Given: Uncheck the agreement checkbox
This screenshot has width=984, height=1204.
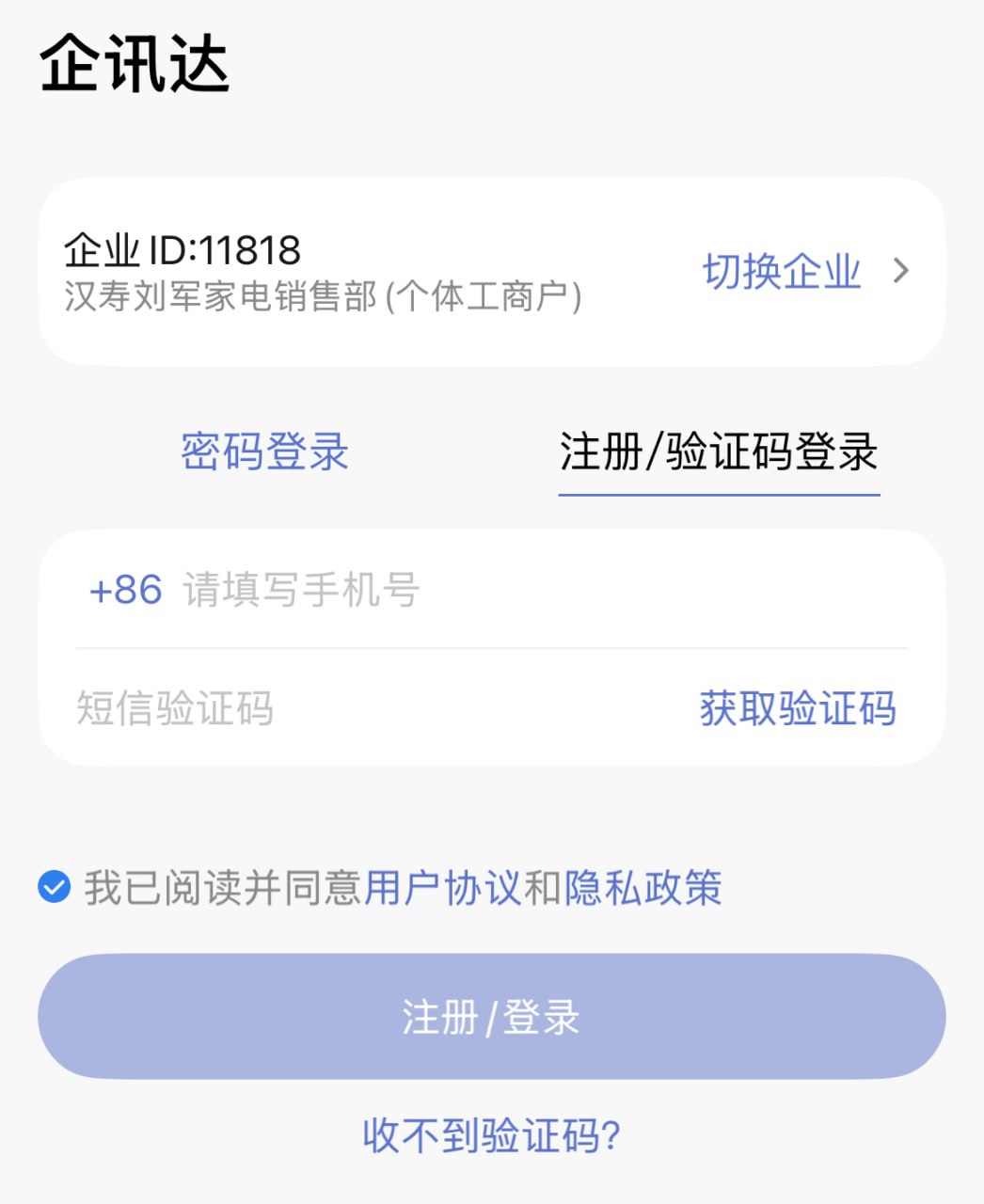Looking at the screenshot, I should pos(55,887).
